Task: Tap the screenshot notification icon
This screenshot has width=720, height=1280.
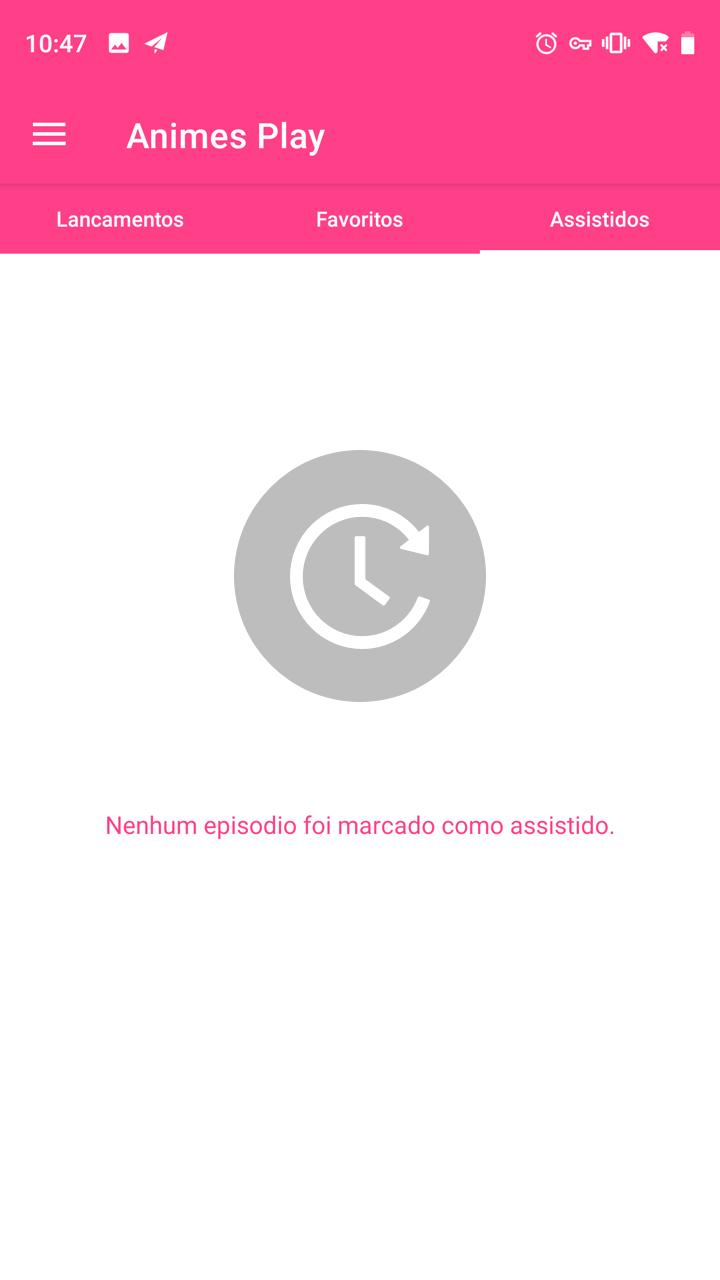Action: 119,42
